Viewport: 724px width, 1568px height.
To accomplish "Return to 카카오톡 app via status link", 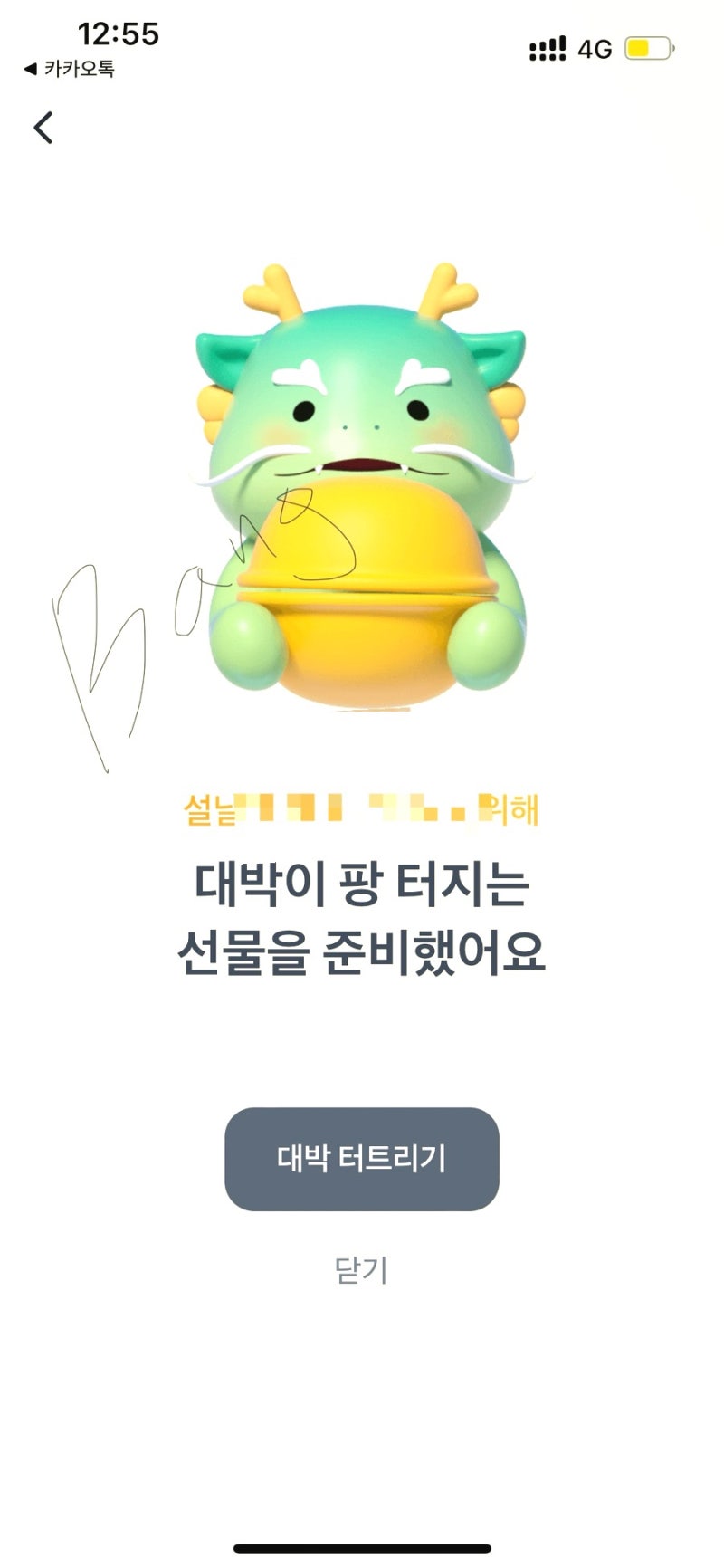I will pyautogui.click(x=70, y=69).
